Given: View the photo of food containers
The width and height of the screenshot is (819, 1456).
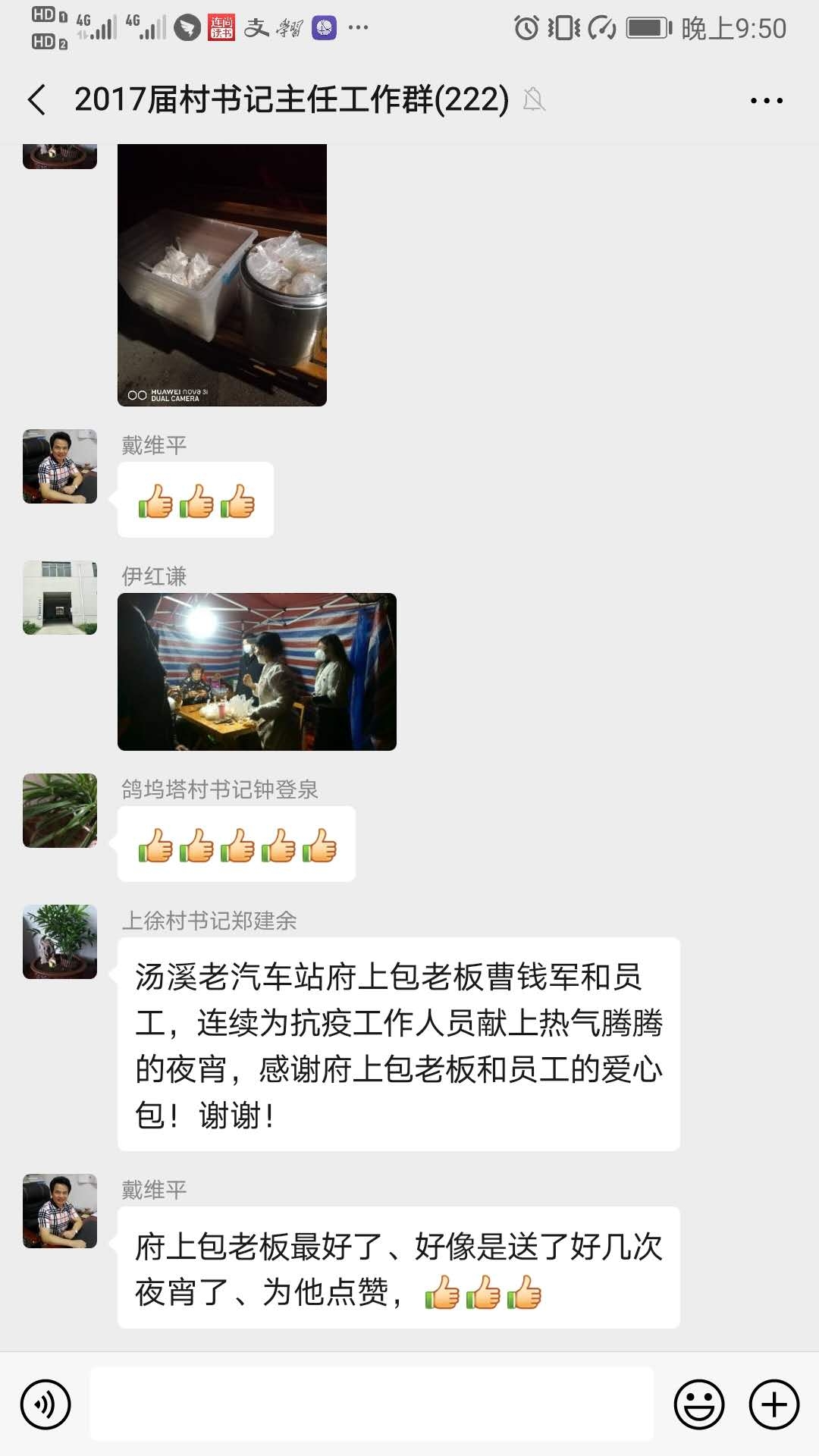Looking at the screenshot, I should point(221,275).
